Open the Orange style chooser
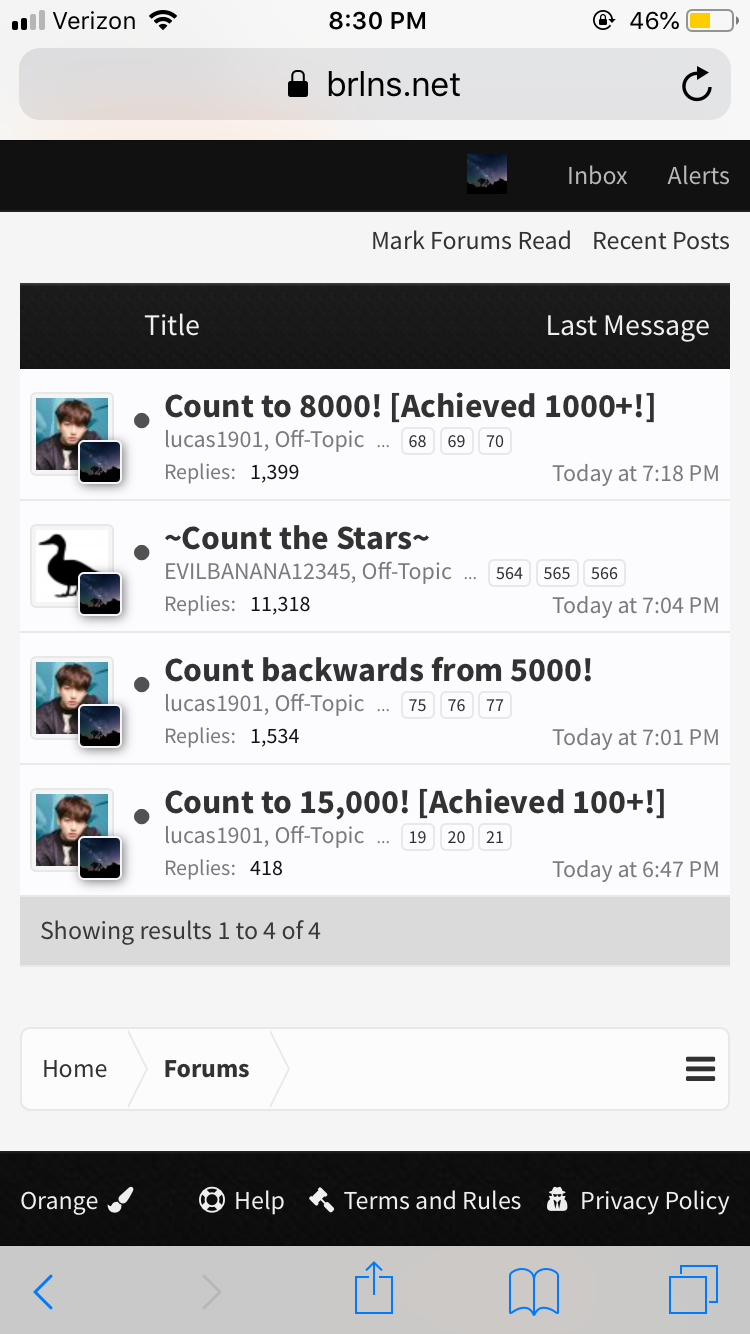The image size is (750, 1334). (77, 1200)
